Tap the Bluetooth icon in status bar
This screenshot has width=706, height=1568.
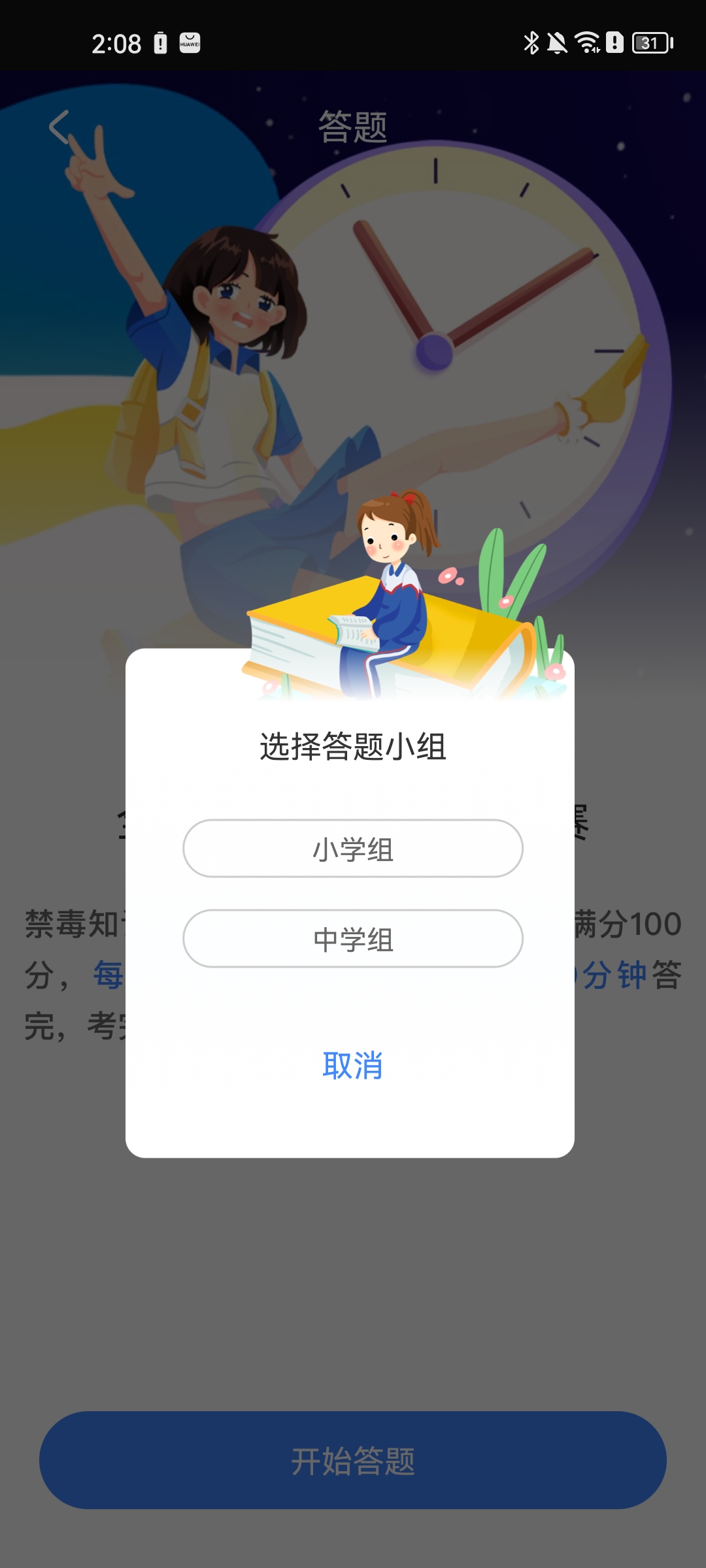[531, 43]
